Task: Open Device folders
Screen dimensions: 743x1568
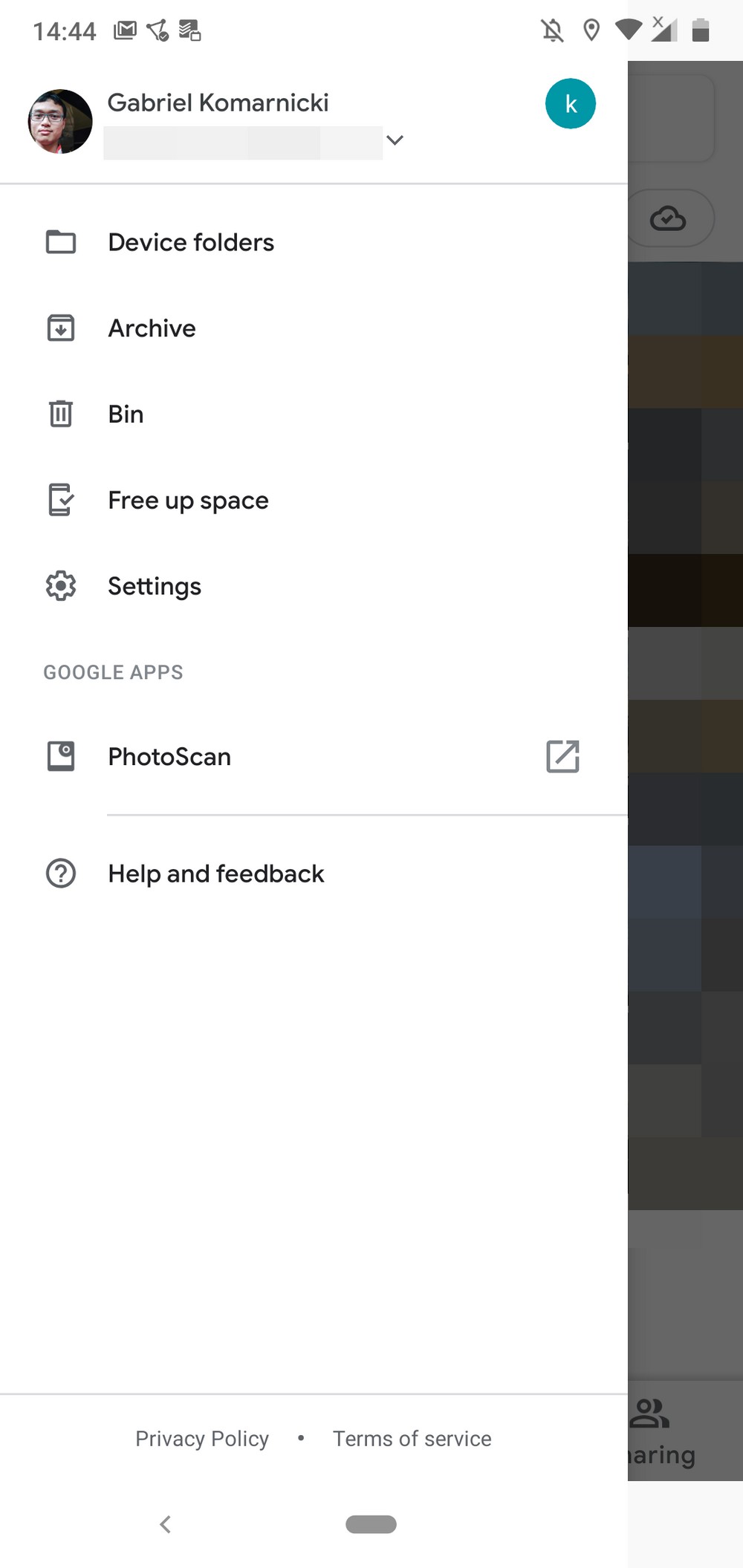Action: [x=314, y=242]
